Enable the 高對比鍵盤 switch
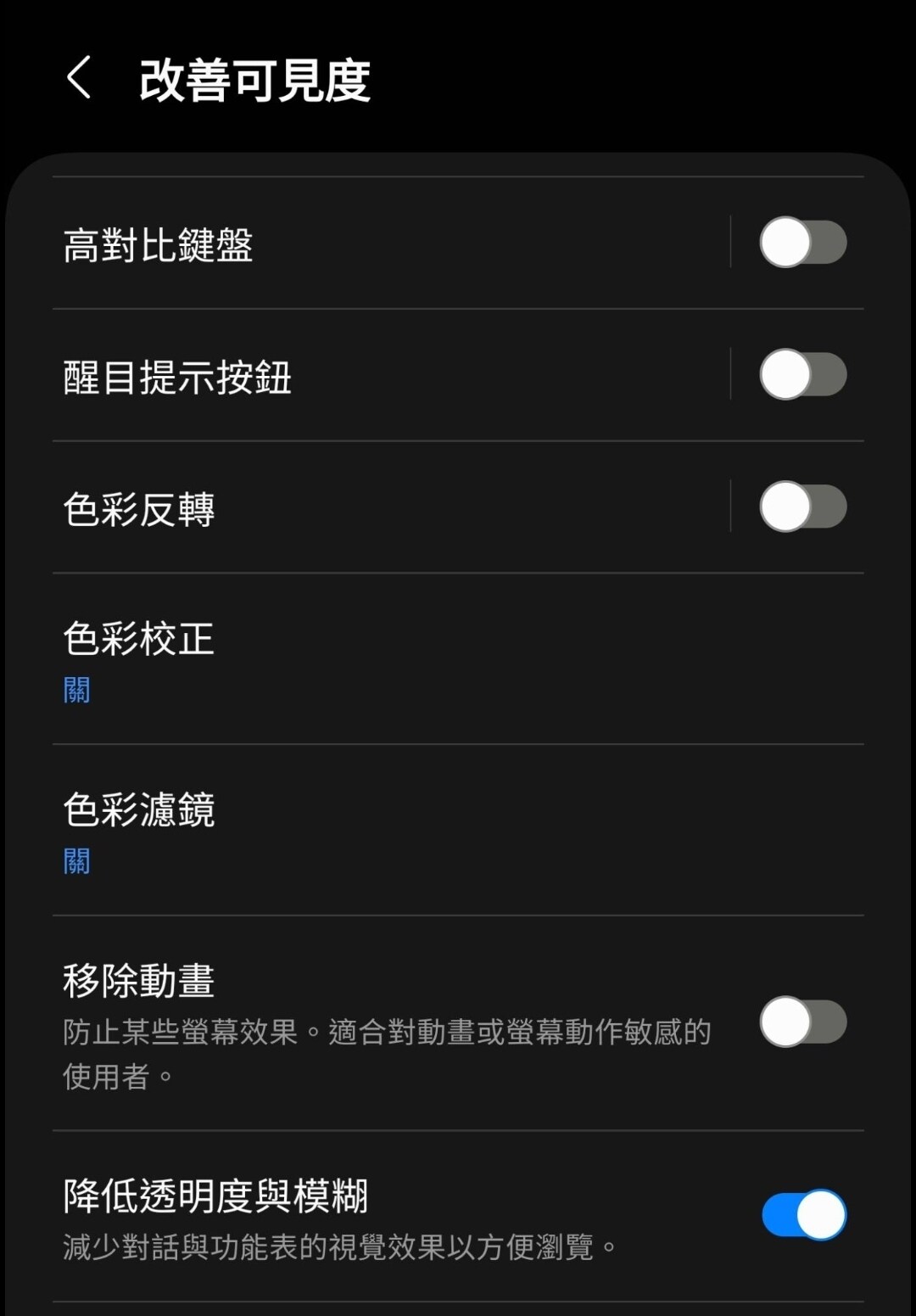916x1316 pixels. (x=802, y=243)
